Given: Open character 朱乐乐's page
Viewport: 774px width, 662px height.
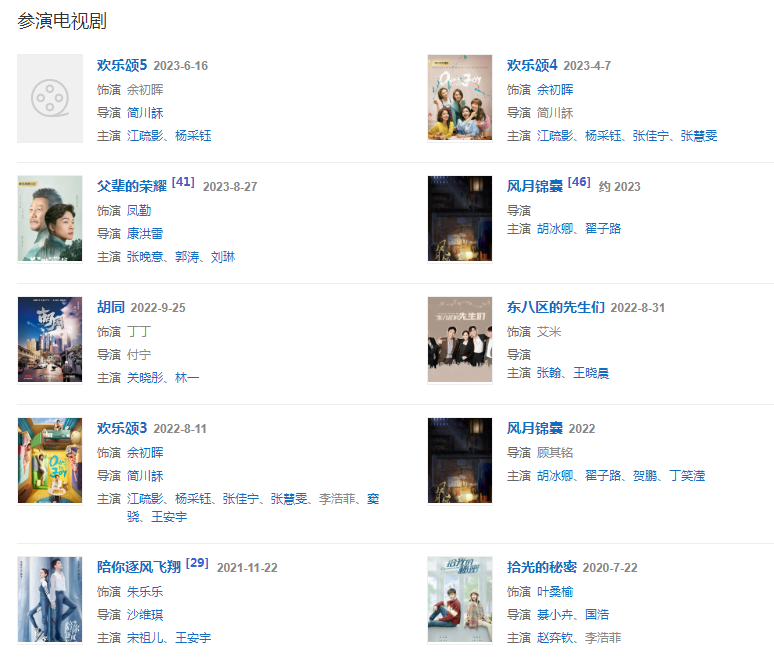Looking at the screenshot, I should (145, 592).
